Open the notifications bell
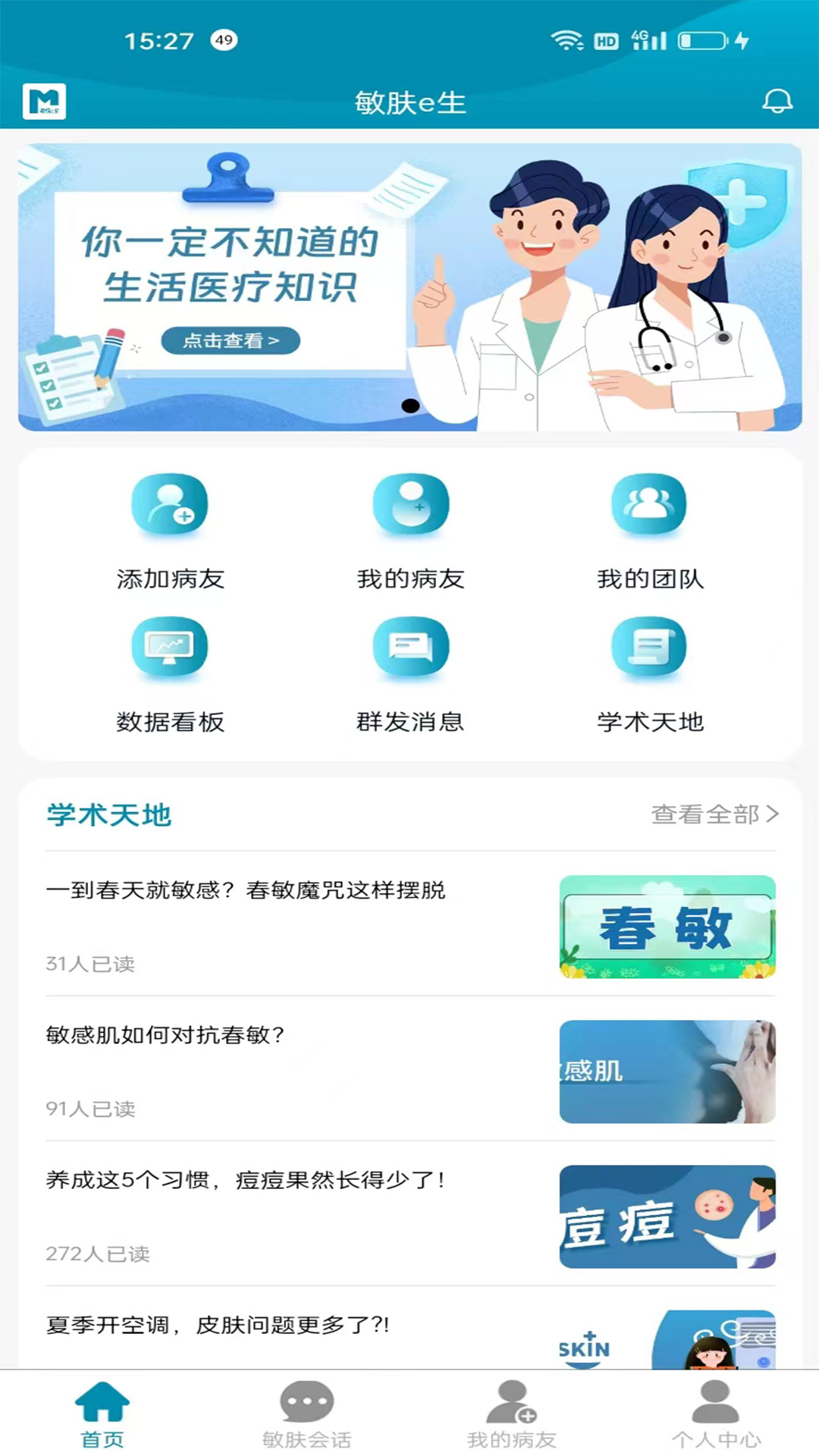 pos(777,102)
